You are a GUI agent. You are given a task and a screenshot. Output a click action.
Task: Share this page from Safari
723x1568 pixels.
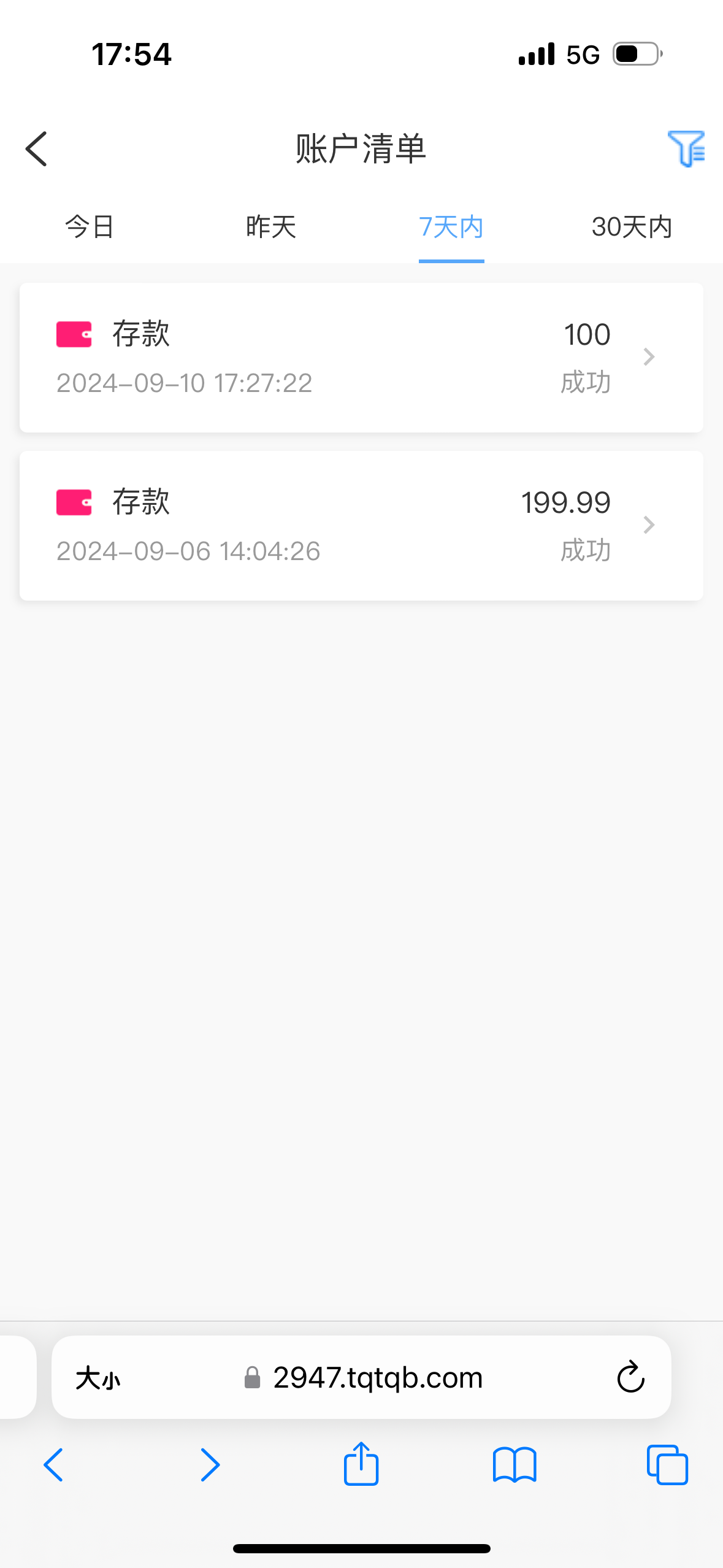coord(361,1464)
